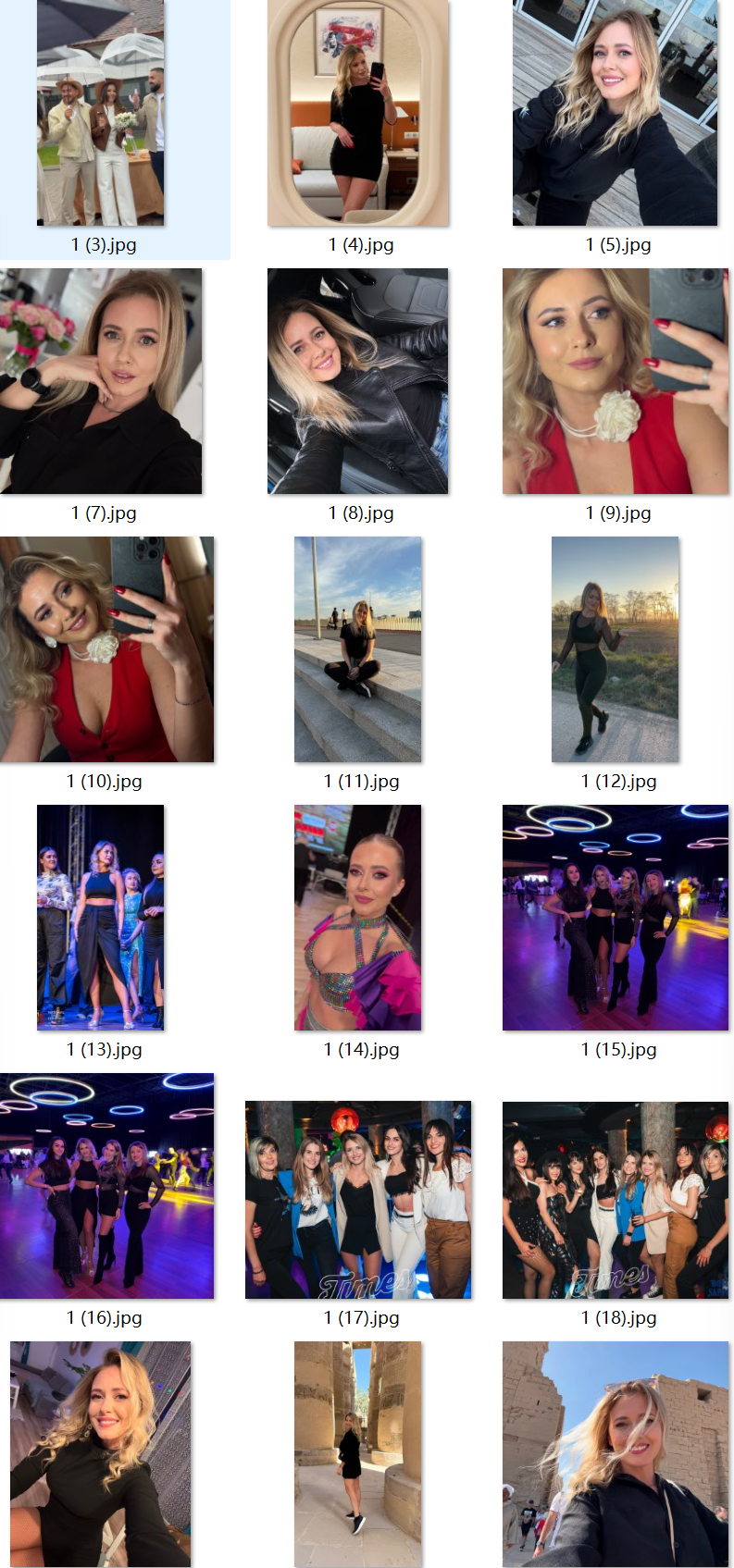The image size is (734, 1568).
Task: Select the image 1 (4).jpg
Action: click(x=358, y=113)
